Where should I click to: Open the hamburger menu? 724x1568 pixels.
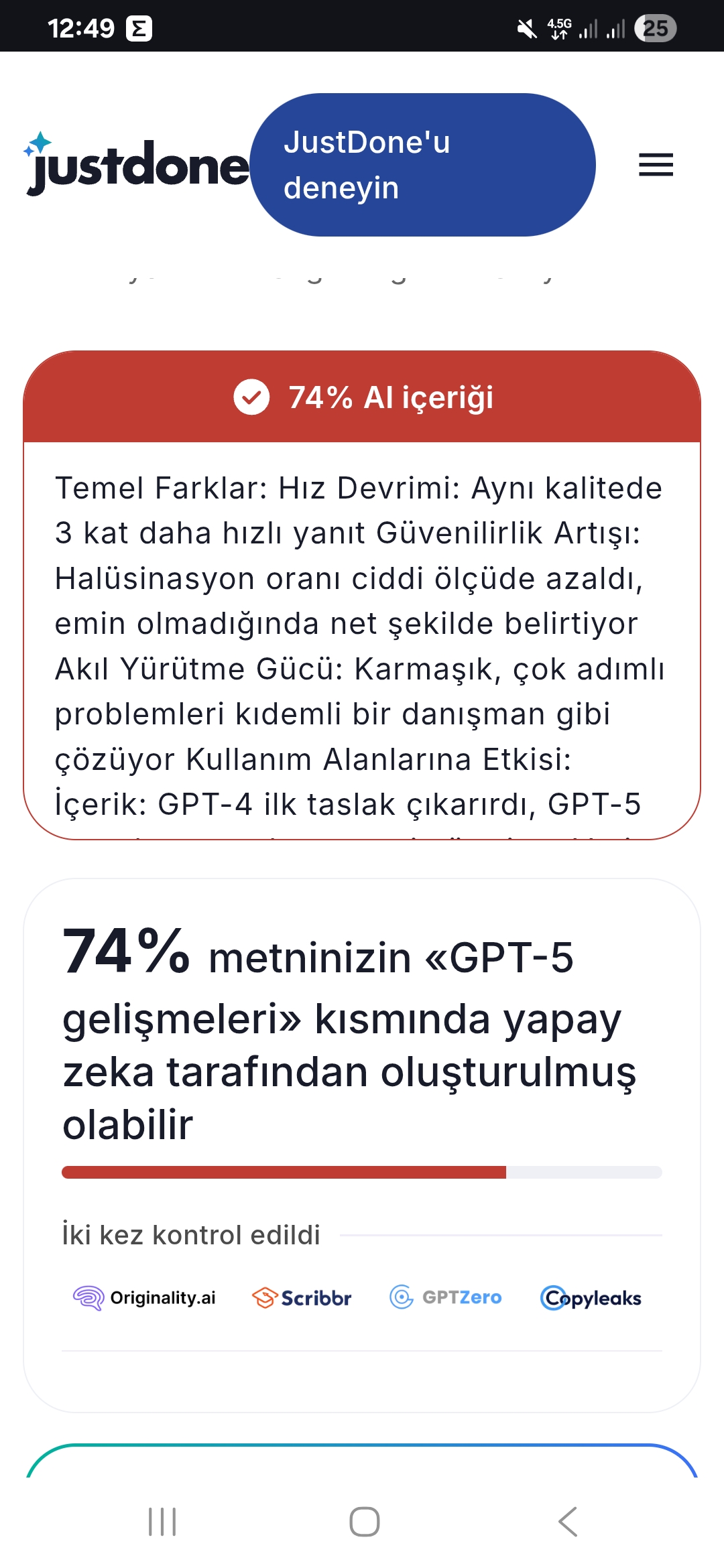[656, 165]
